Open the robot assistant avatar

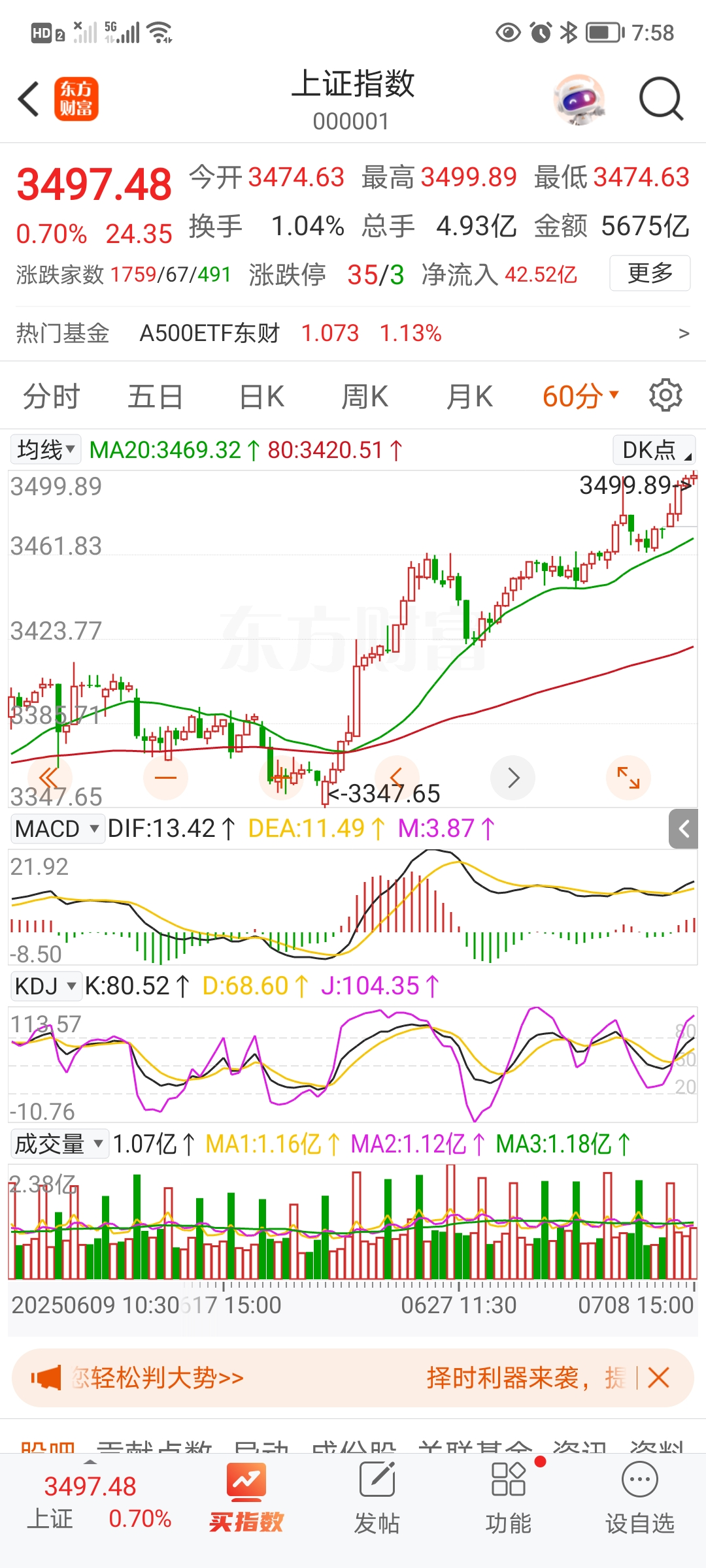coord(579,99)
